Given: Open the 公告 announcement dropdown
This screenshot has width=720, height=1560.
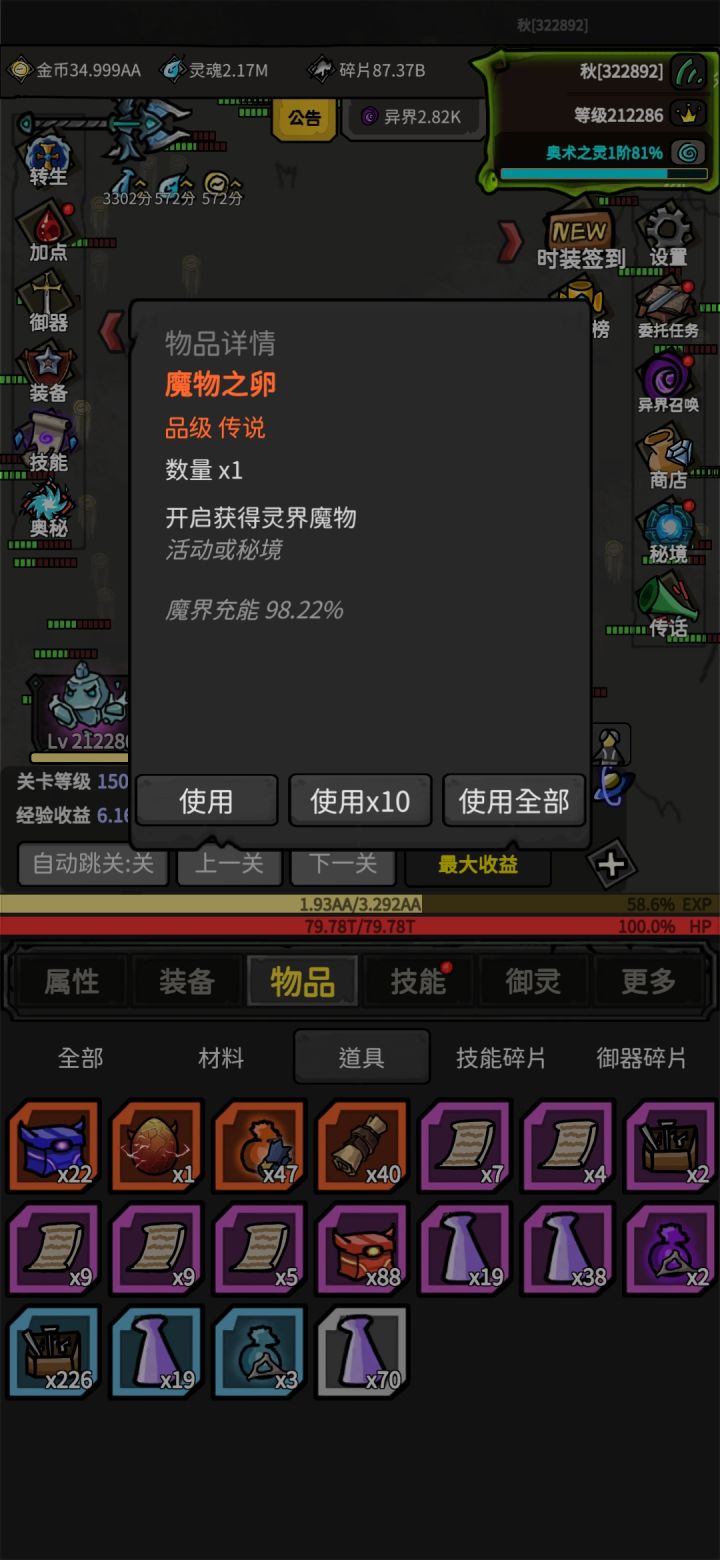Looking at the screenshot, I should (x=304, y=118).
